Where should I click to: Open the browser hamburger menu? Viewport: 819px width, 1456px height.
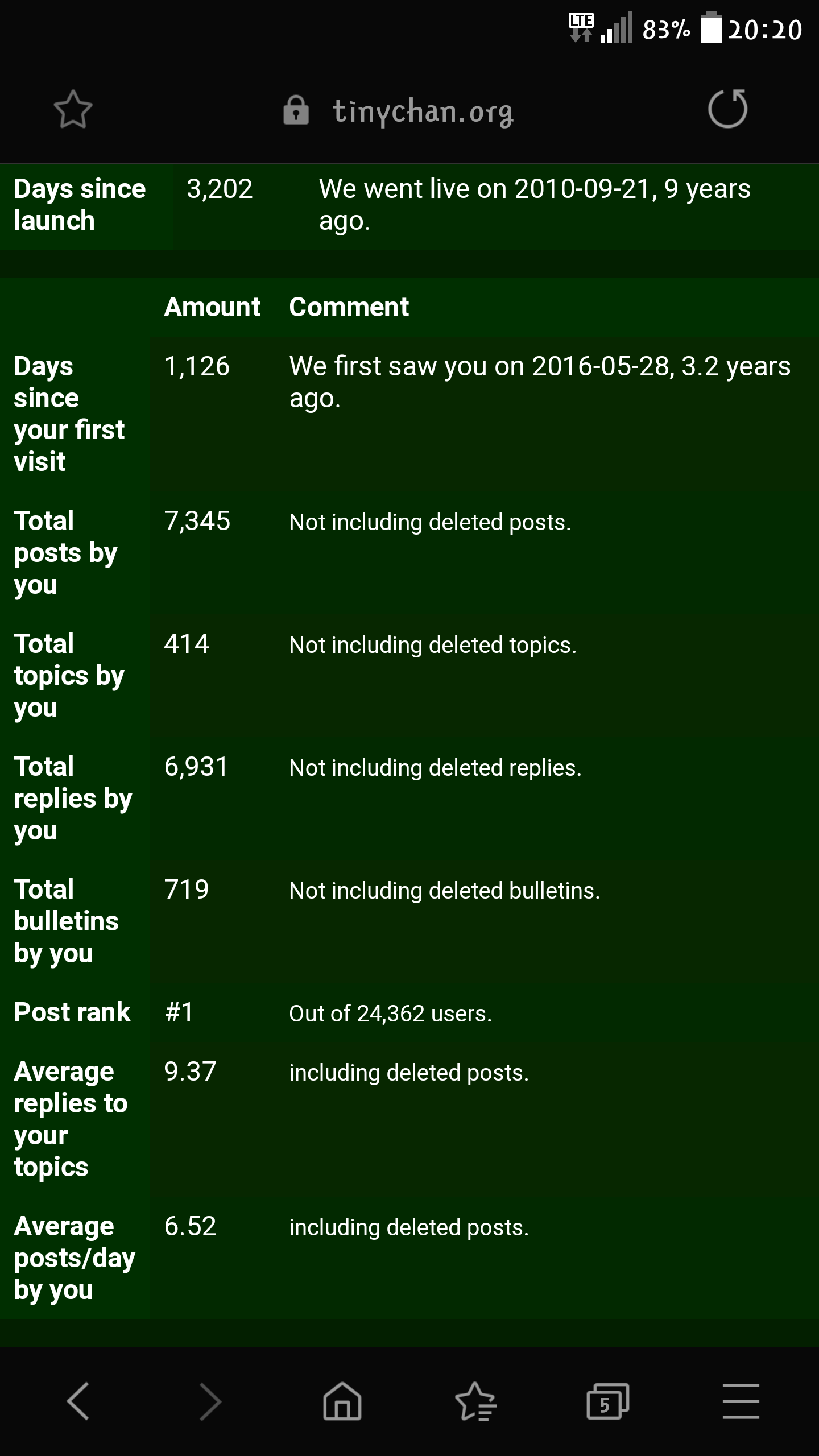click(741, 1401)
